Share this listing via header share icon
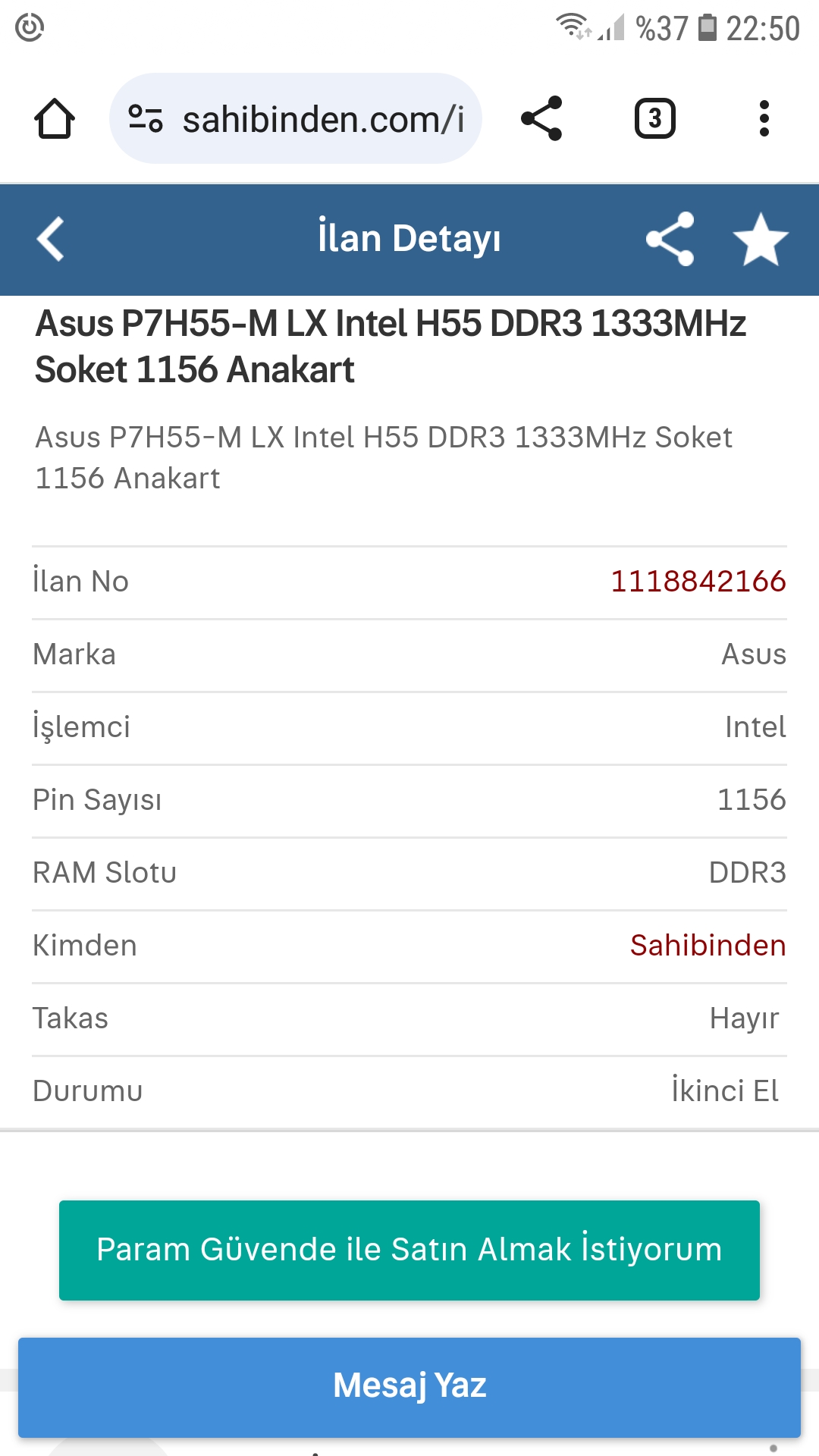The height and width of the screenshot is (1456, 819). [670, 239]
